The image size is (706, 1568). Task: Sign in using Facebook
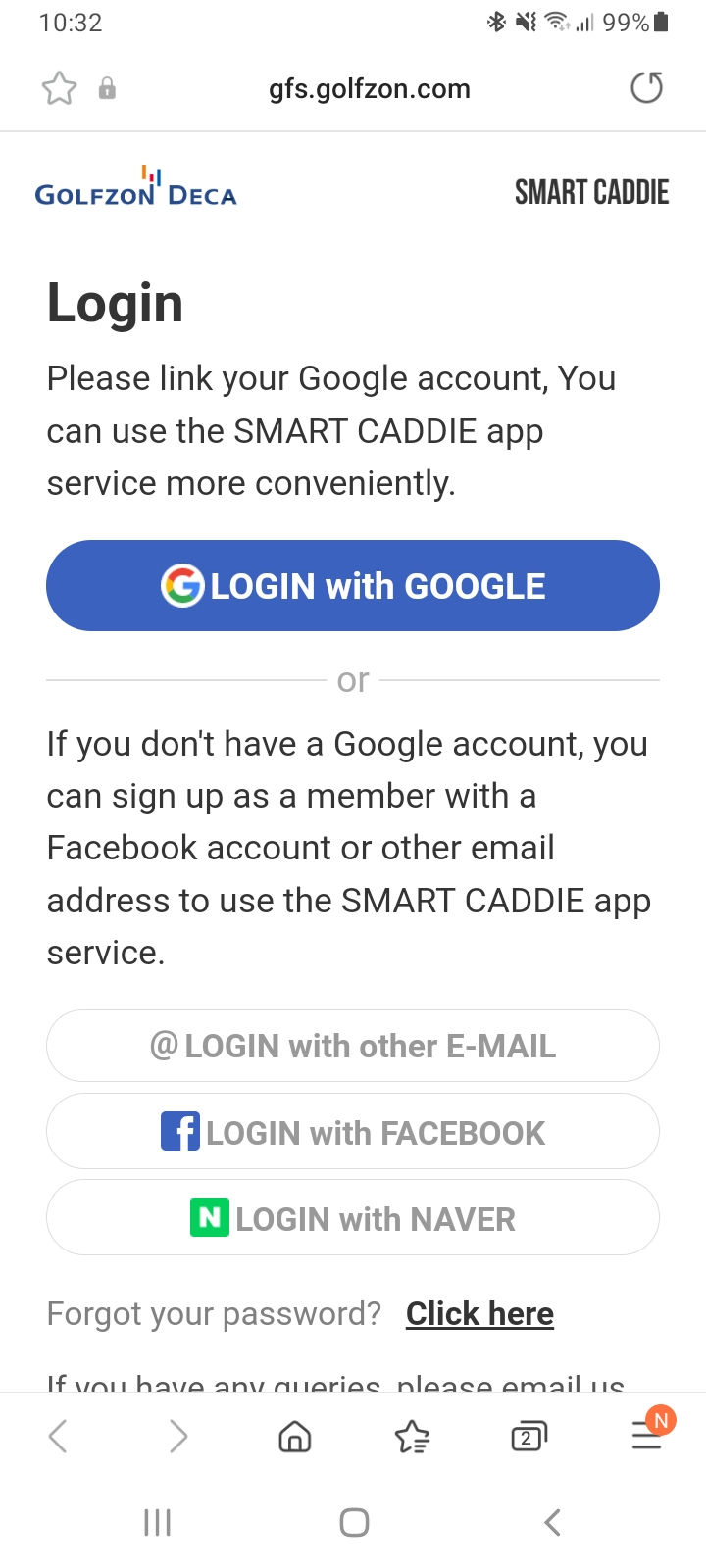coord(353,1132)
